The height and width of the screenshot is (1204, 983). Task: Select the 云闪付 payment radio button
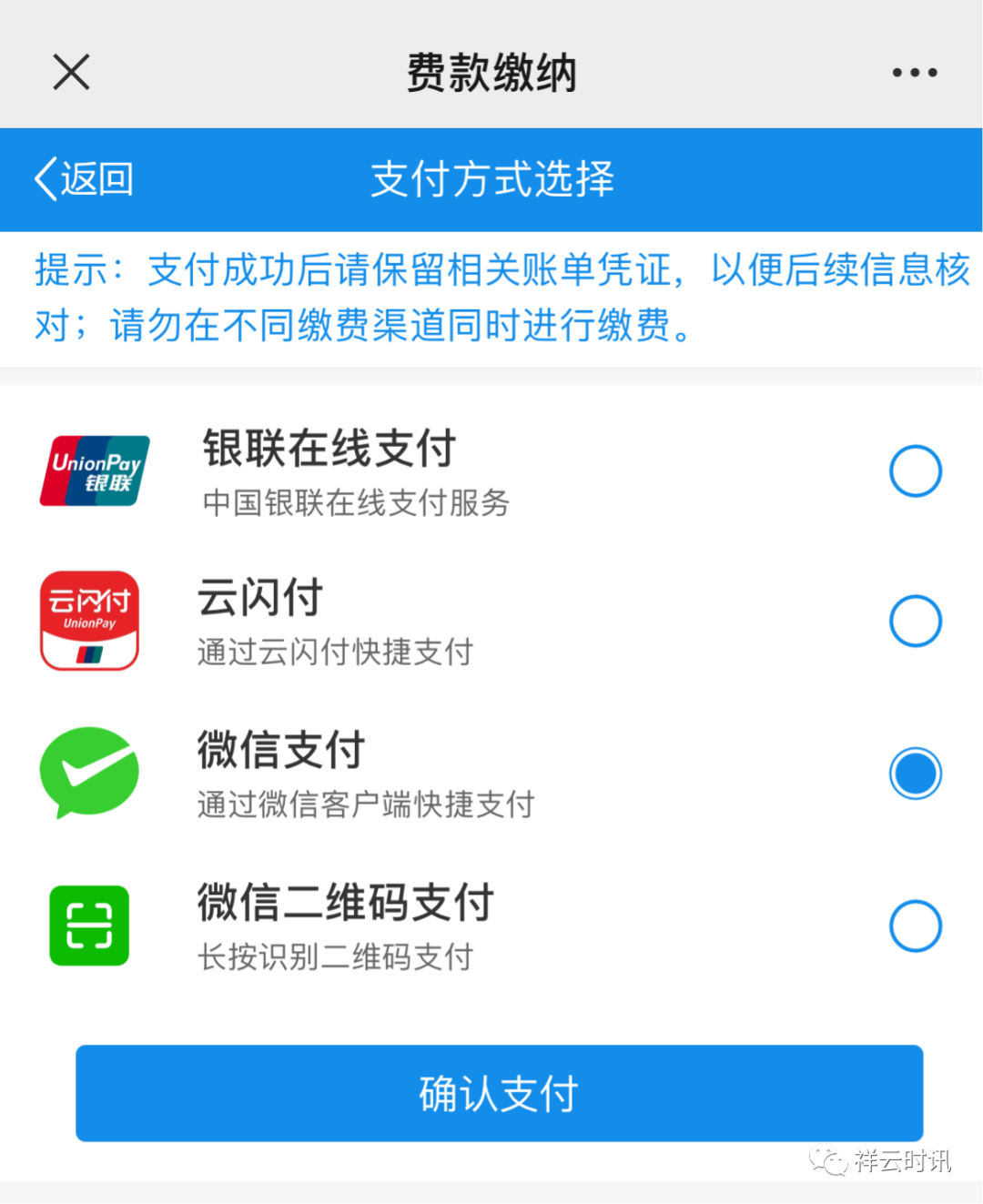(x=916, y=621)
